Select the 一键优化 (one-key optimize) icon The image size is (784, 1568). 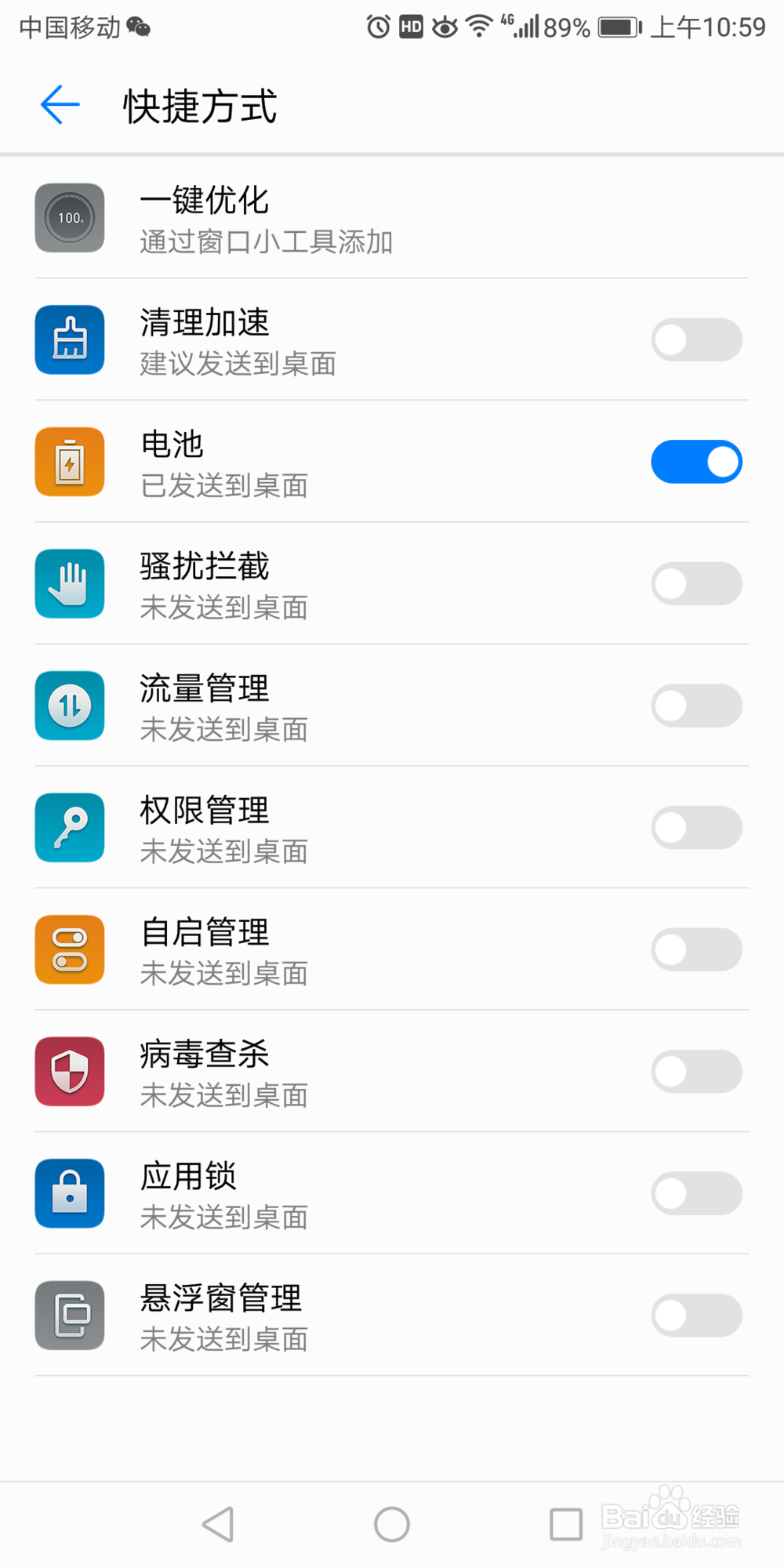(69, 218)
